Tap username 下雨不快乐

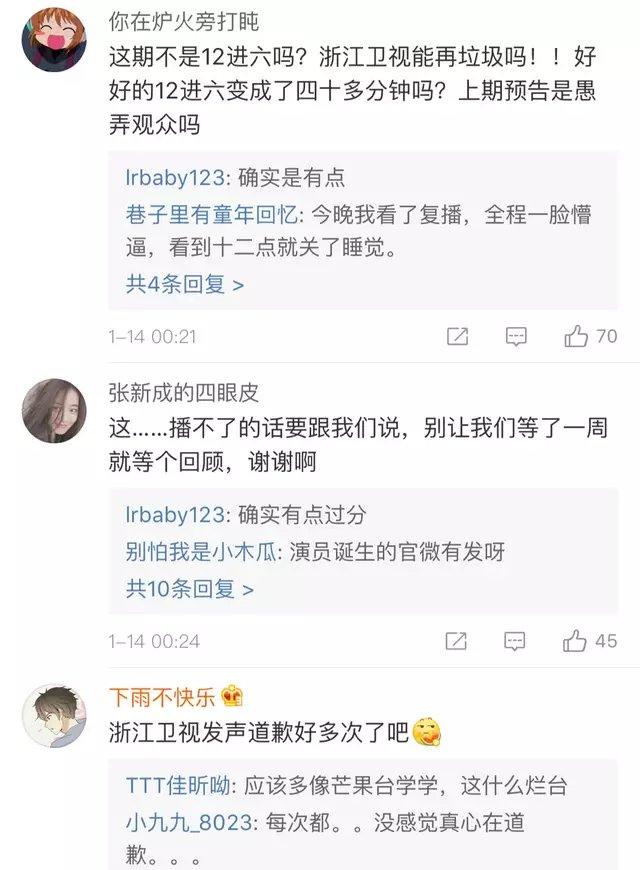pyautogui.click(x=164, y=698)
